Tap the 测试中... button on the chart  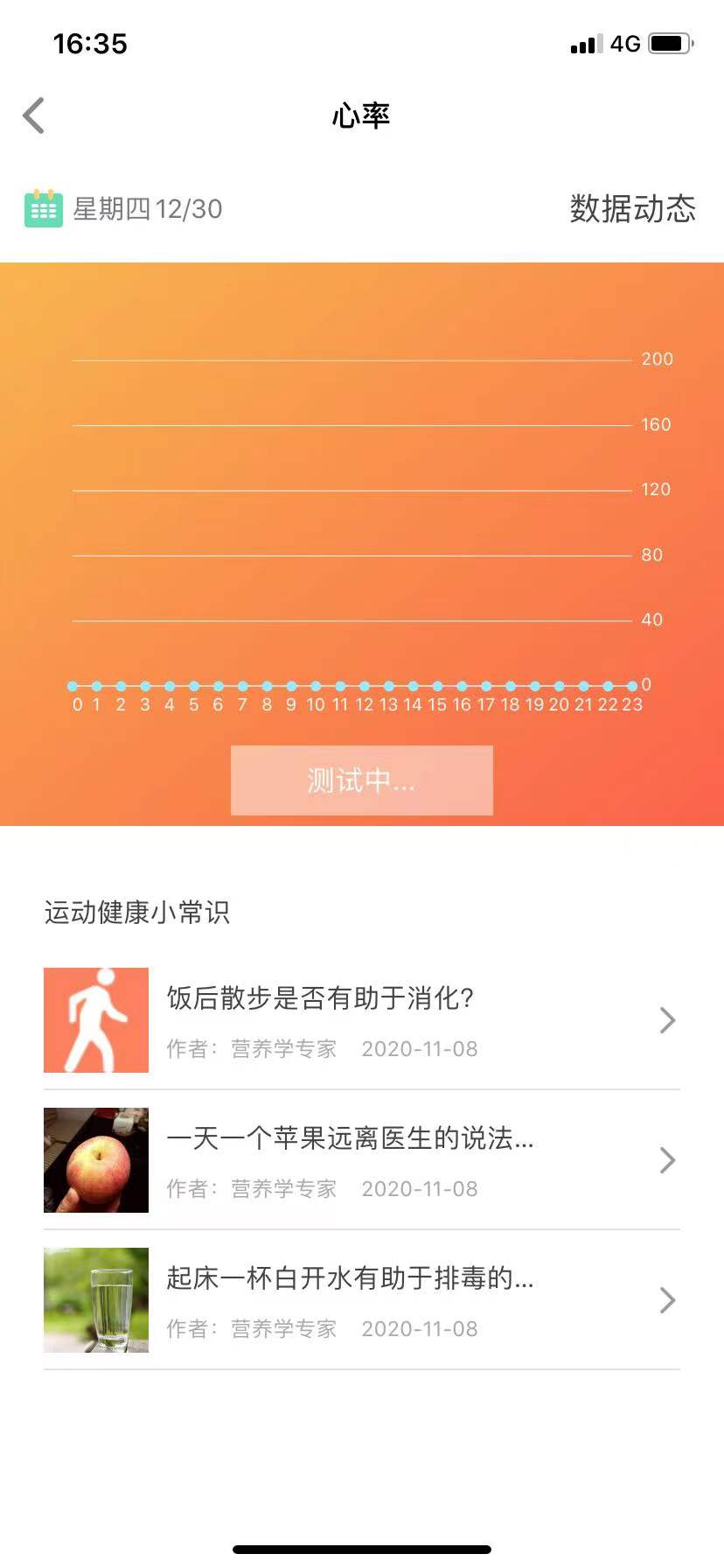(x=361, y=780)
